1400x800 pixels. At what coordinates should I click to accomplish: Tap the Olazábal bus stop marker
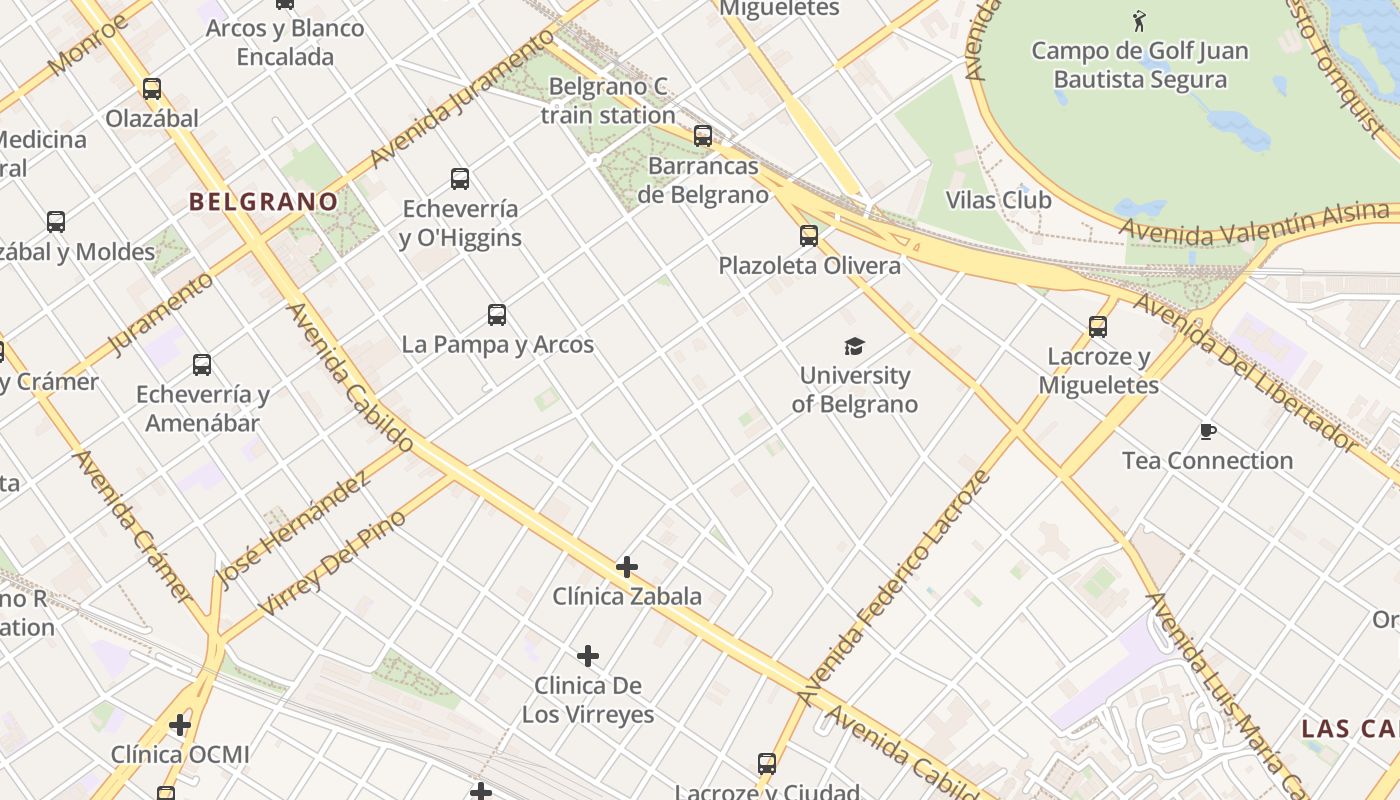(x=152, y=89)
